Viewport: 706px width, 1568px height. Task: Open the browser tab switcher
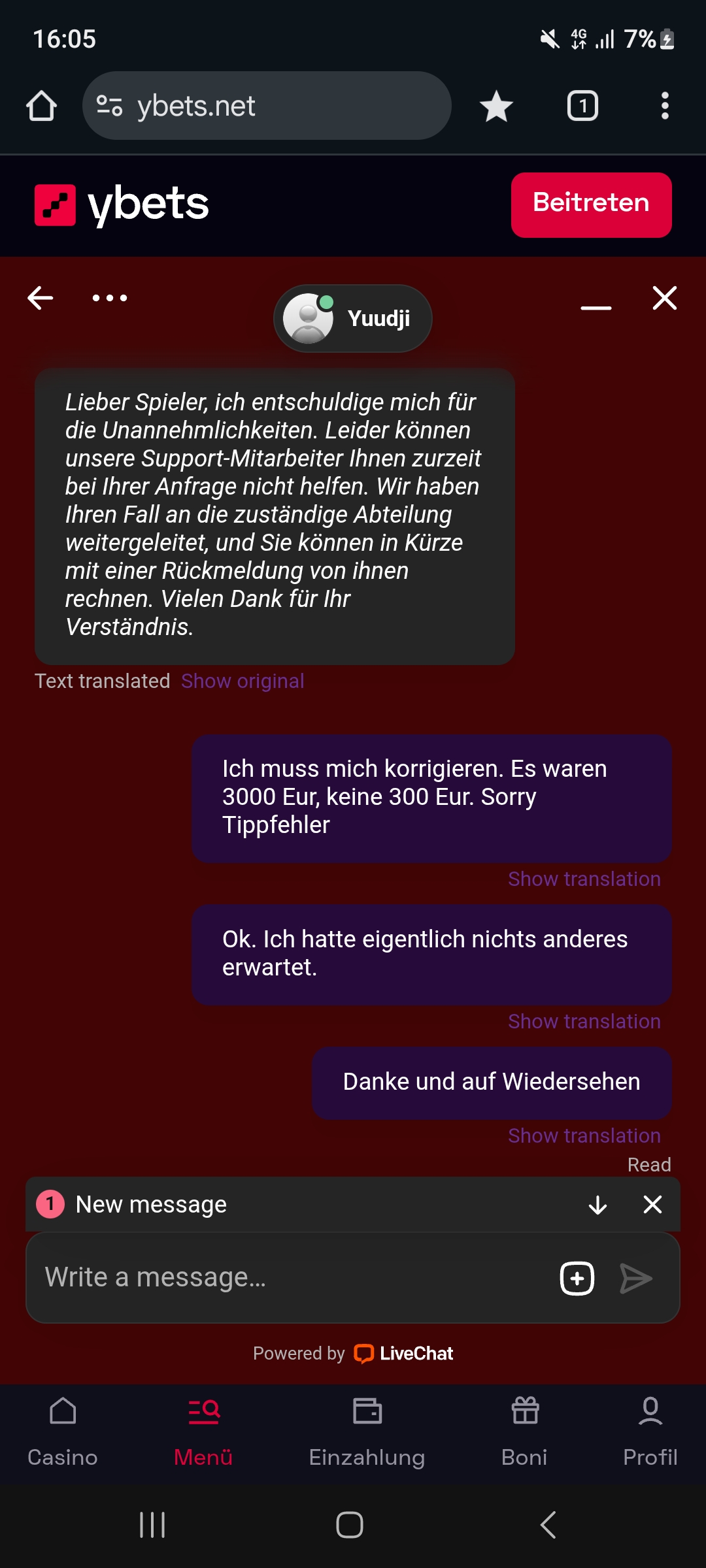(x=582, y=106)
